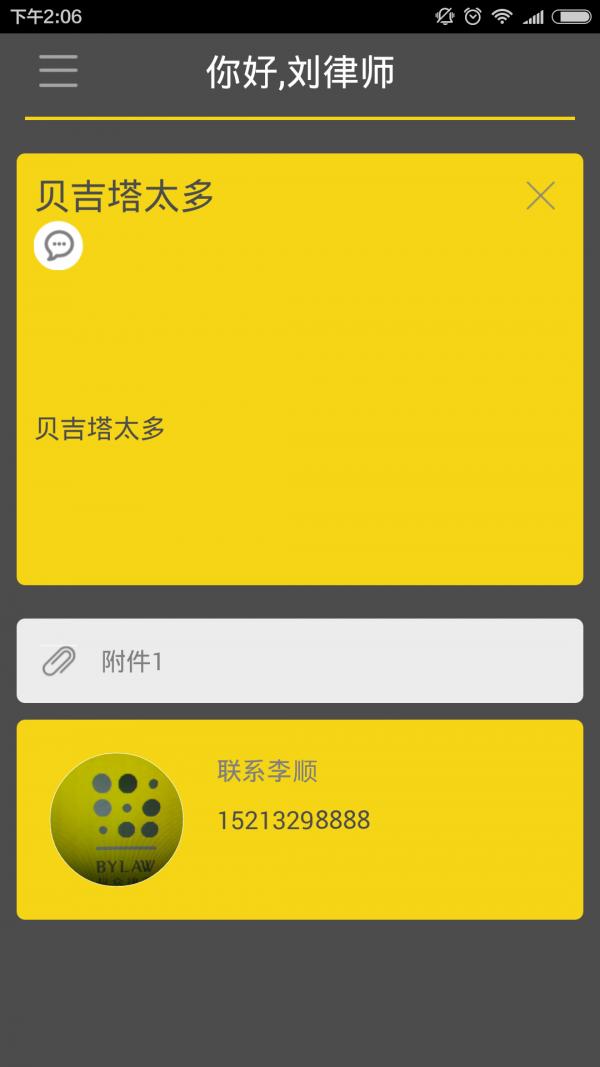Close the 贝吉塔太多 card

click(540, 196)
